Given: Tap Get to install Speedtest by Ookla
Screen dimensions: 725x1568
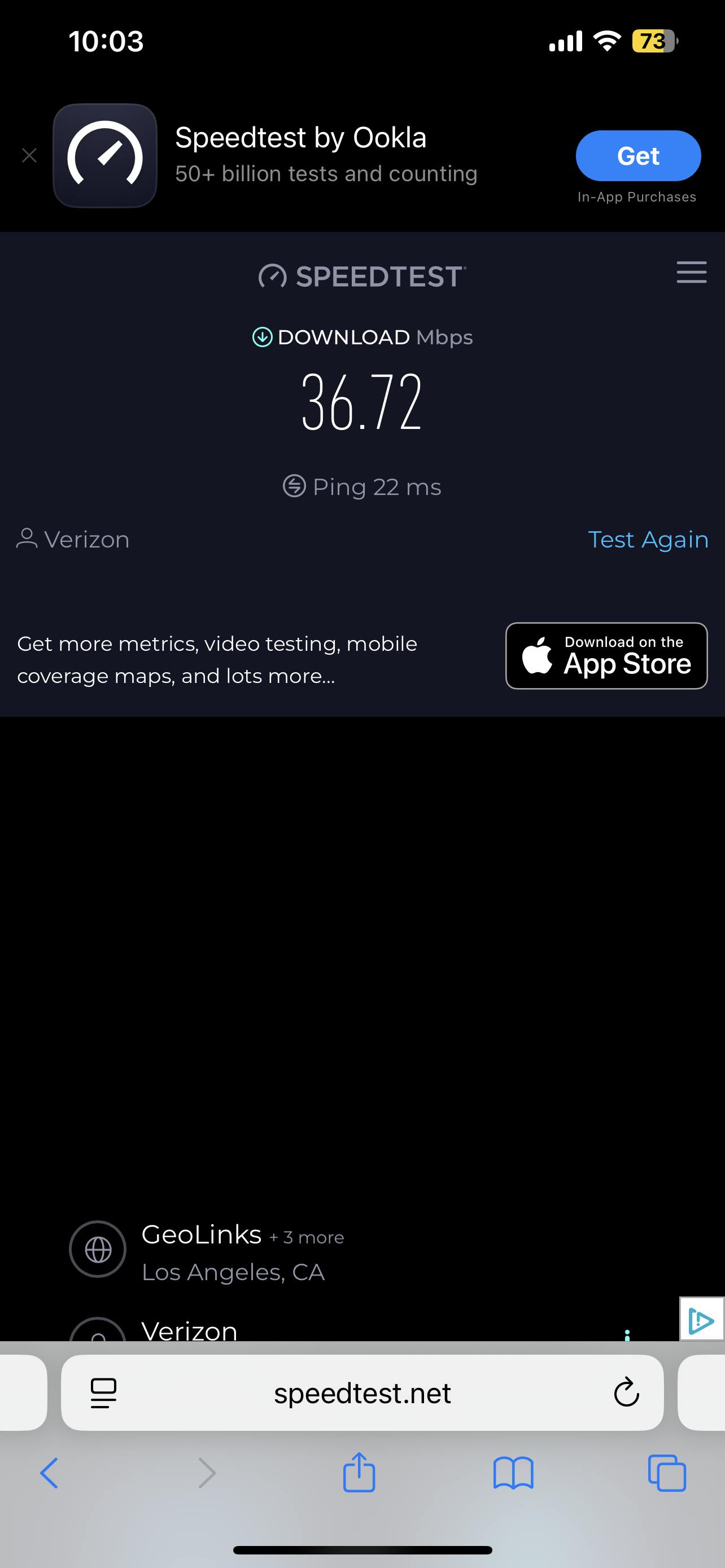Looking at the screenshot, I should tap(637, 156).
